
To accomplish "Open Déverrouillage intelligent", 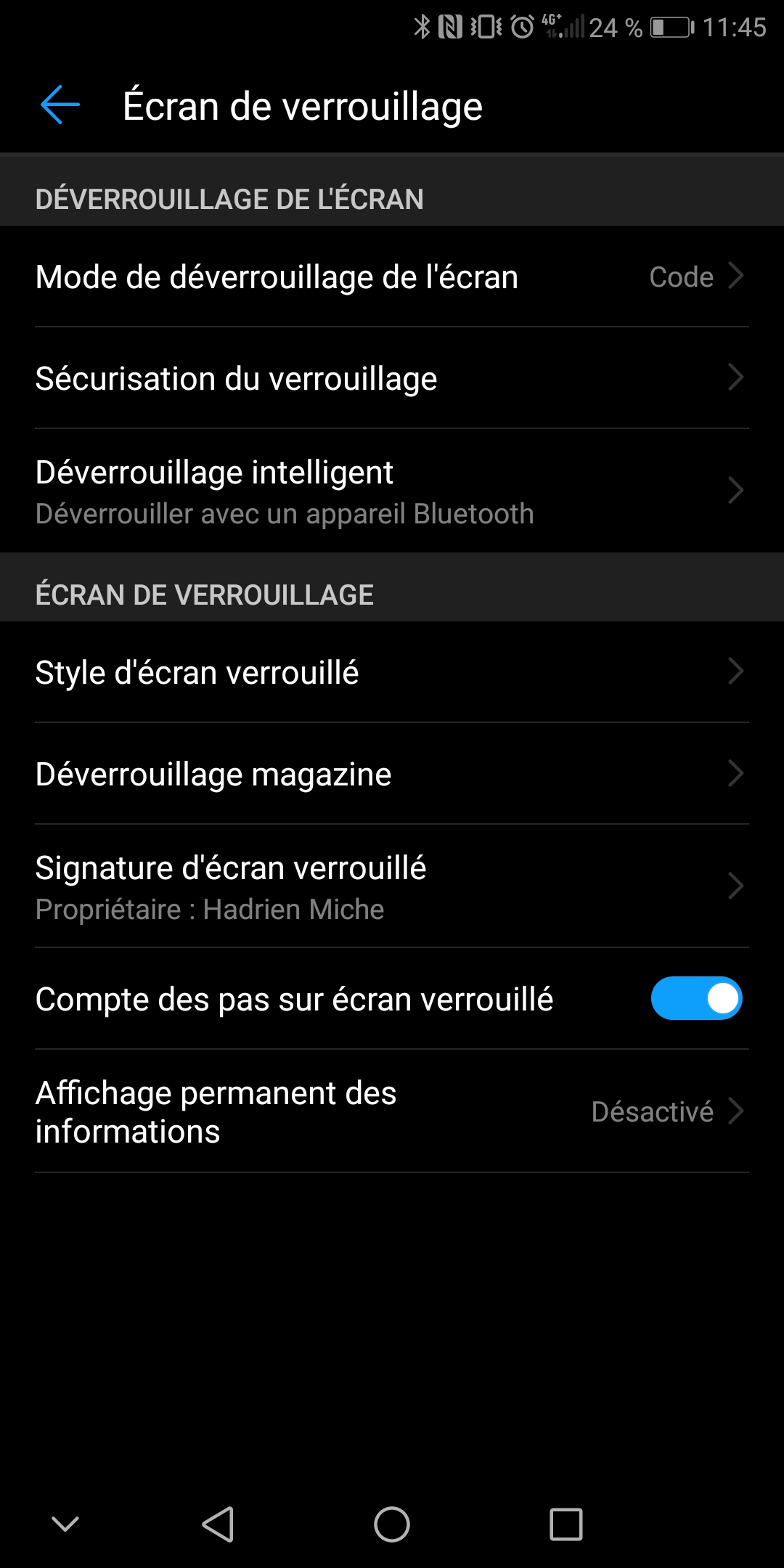I will click(x=392, y=491).
